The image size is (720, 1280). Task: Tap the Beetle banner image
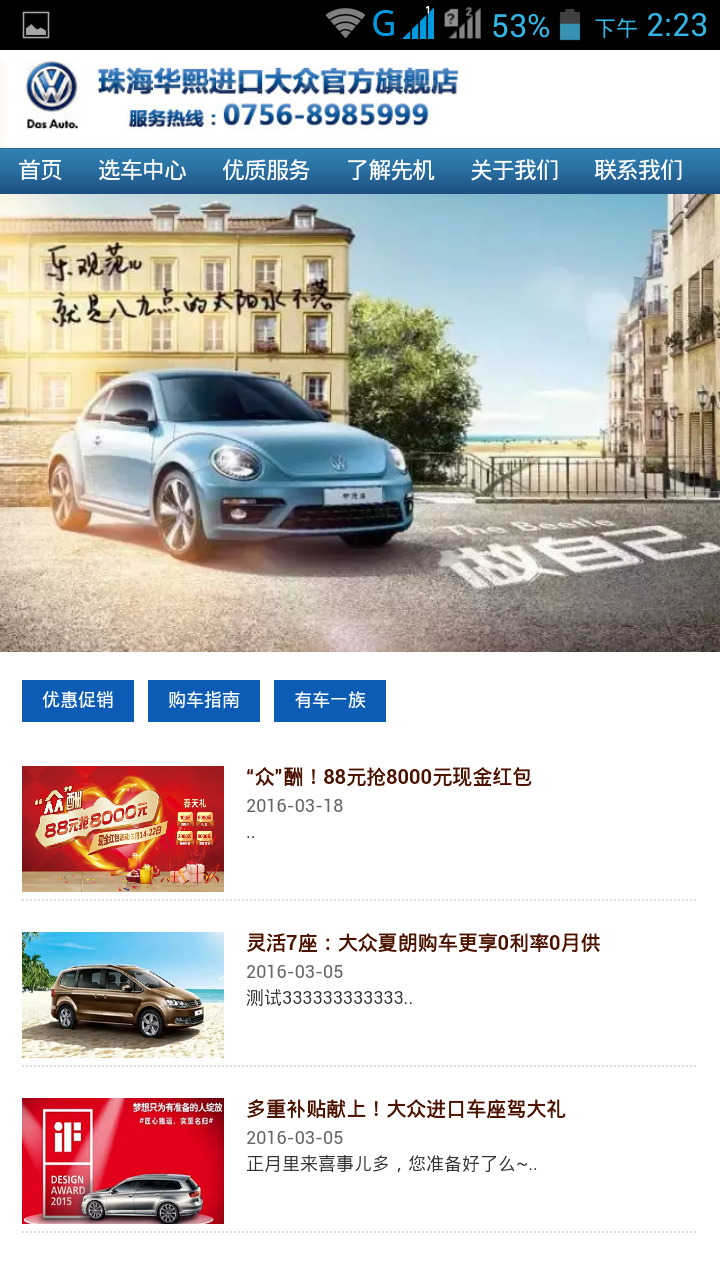click(x=360, y=422)
